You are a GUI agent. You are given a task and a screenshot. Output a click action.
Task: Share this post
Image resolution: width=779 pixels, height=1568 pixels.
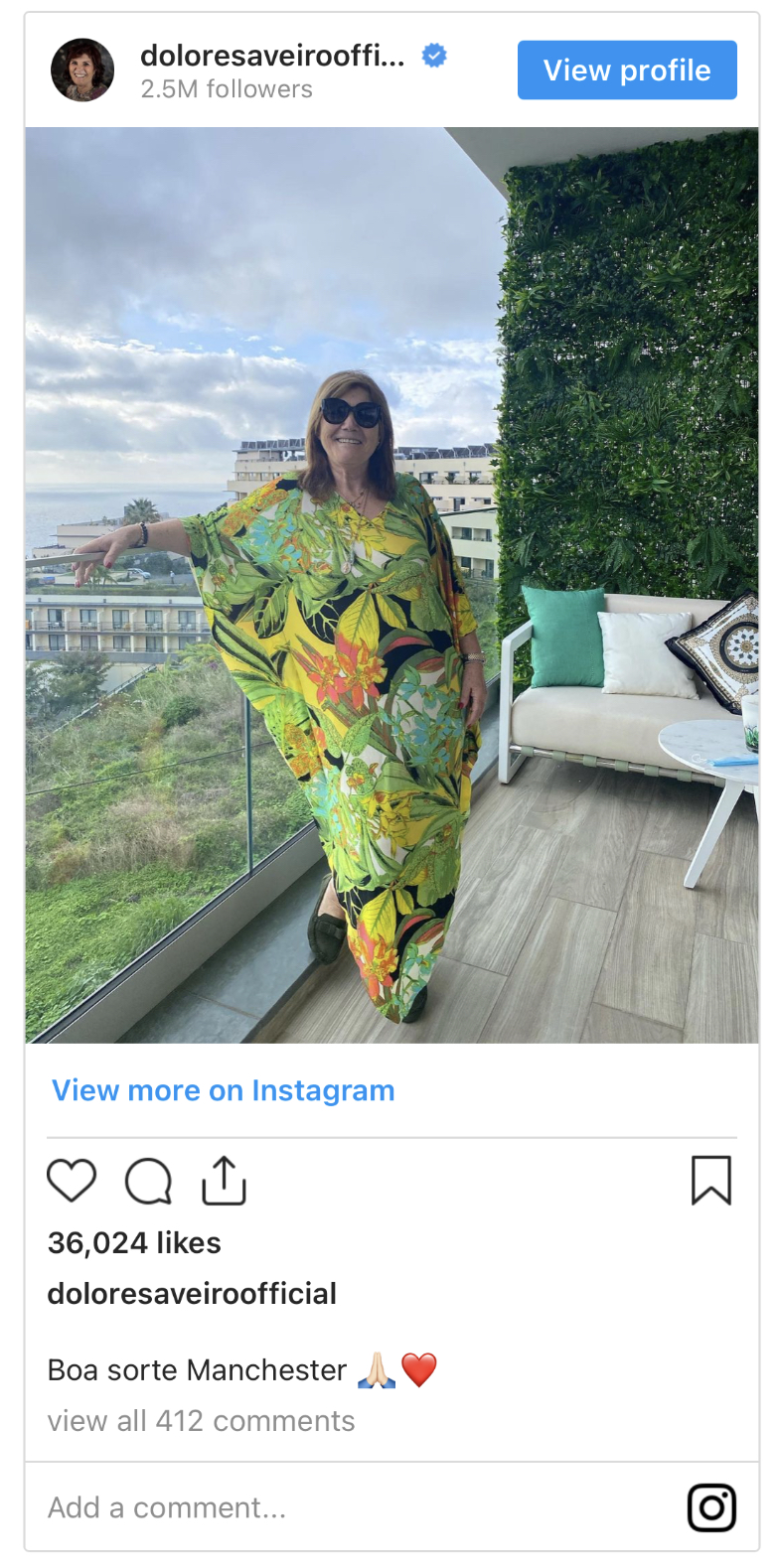coord(225,1181)
